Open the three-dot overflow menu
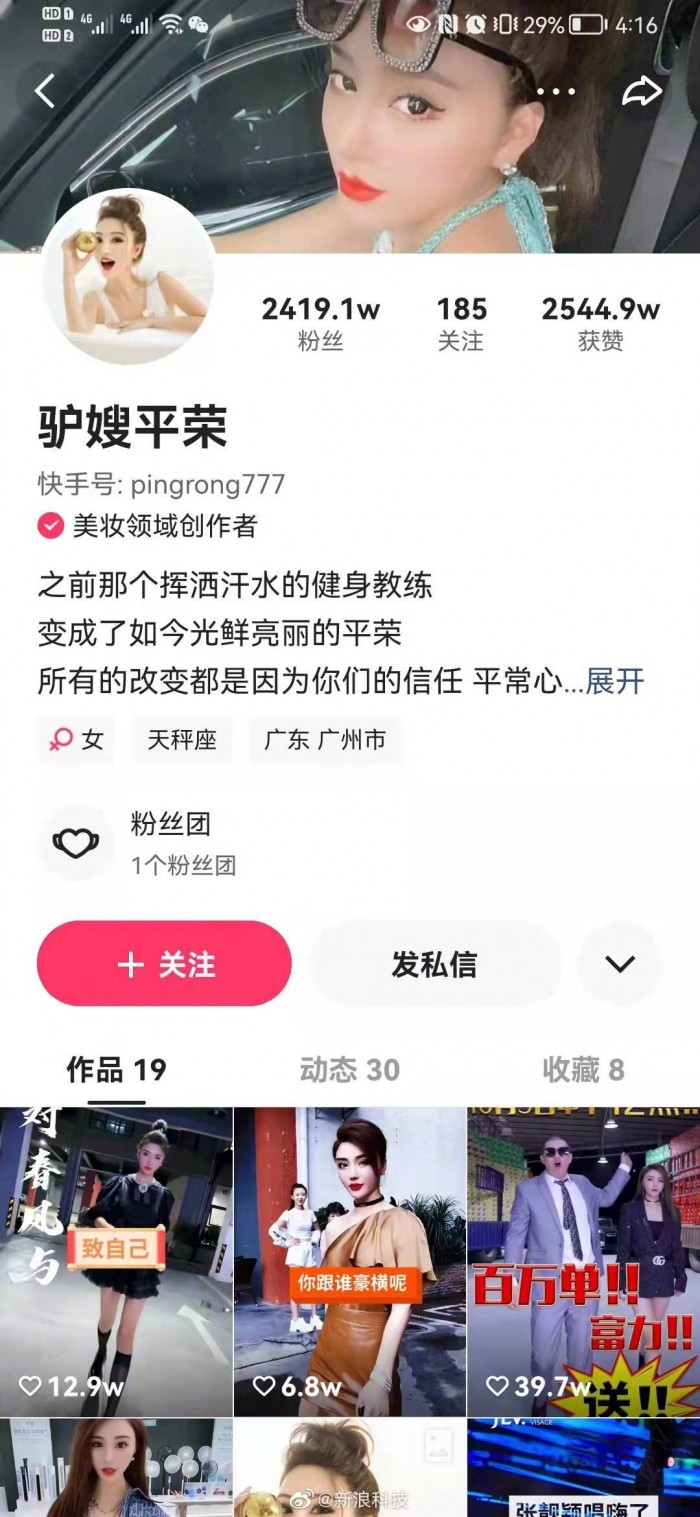The width and height of the screenshot is (700, 1517). [556, 92]
